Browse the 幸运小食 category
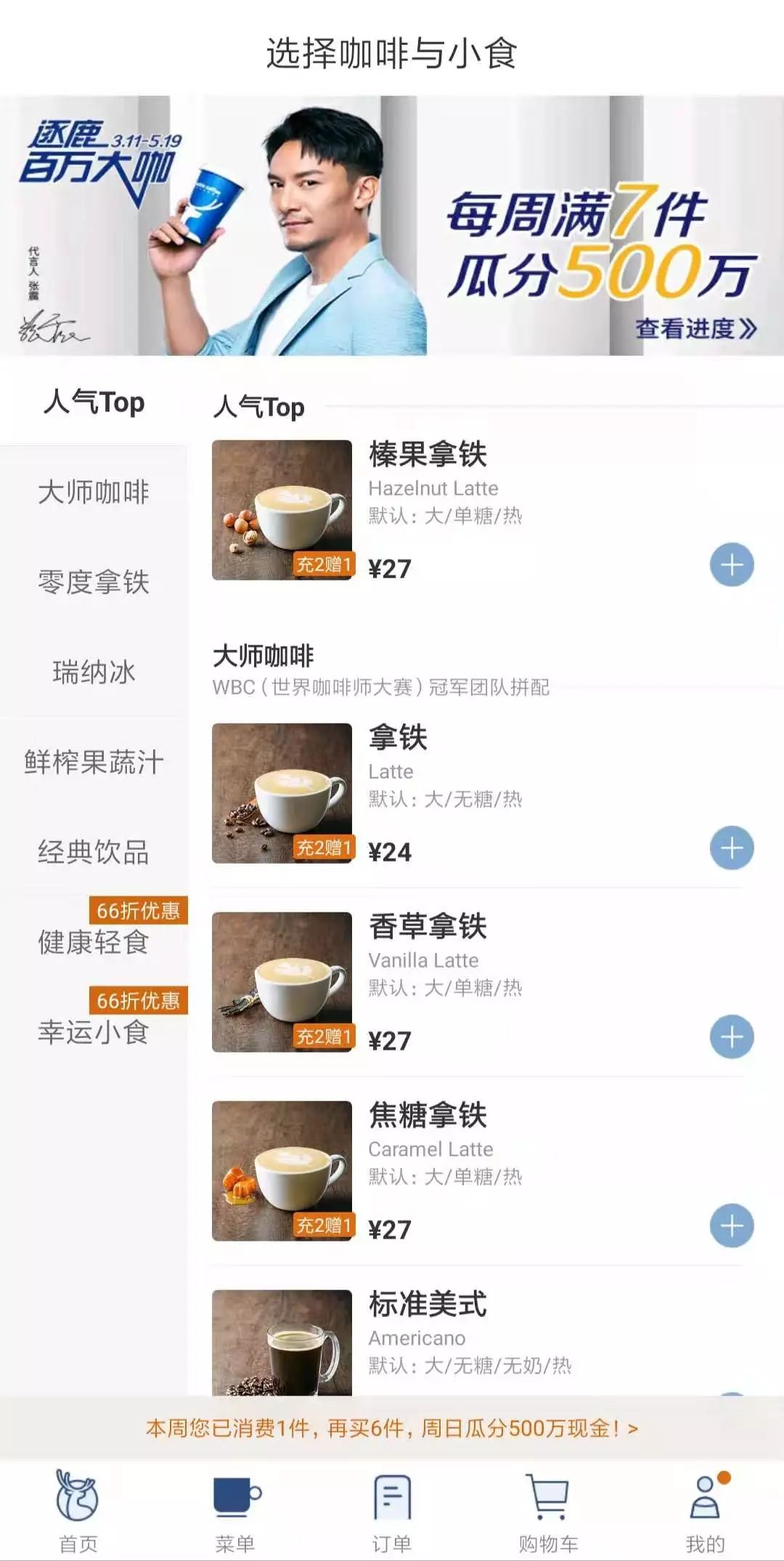The image size is (784, 1561). pyautogui.click(x=94, y=1032)
